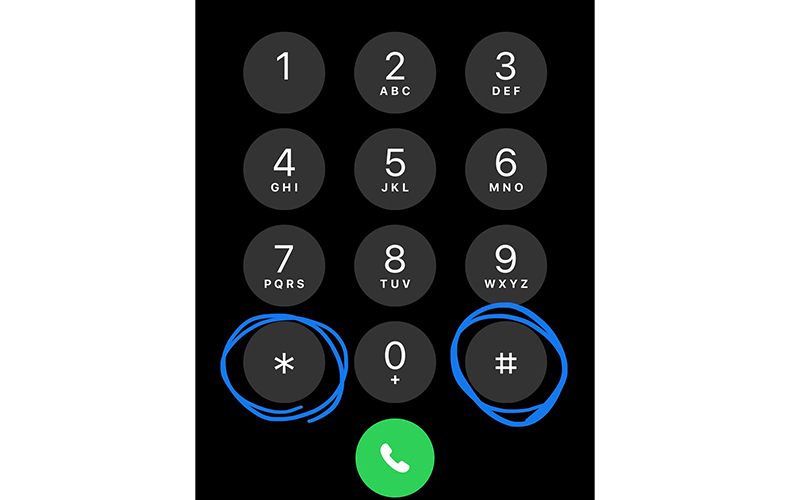Viewport: 790px width, 500px height.
Task: Dial the 5 JKL key
Action: click(x=395, y=169)
